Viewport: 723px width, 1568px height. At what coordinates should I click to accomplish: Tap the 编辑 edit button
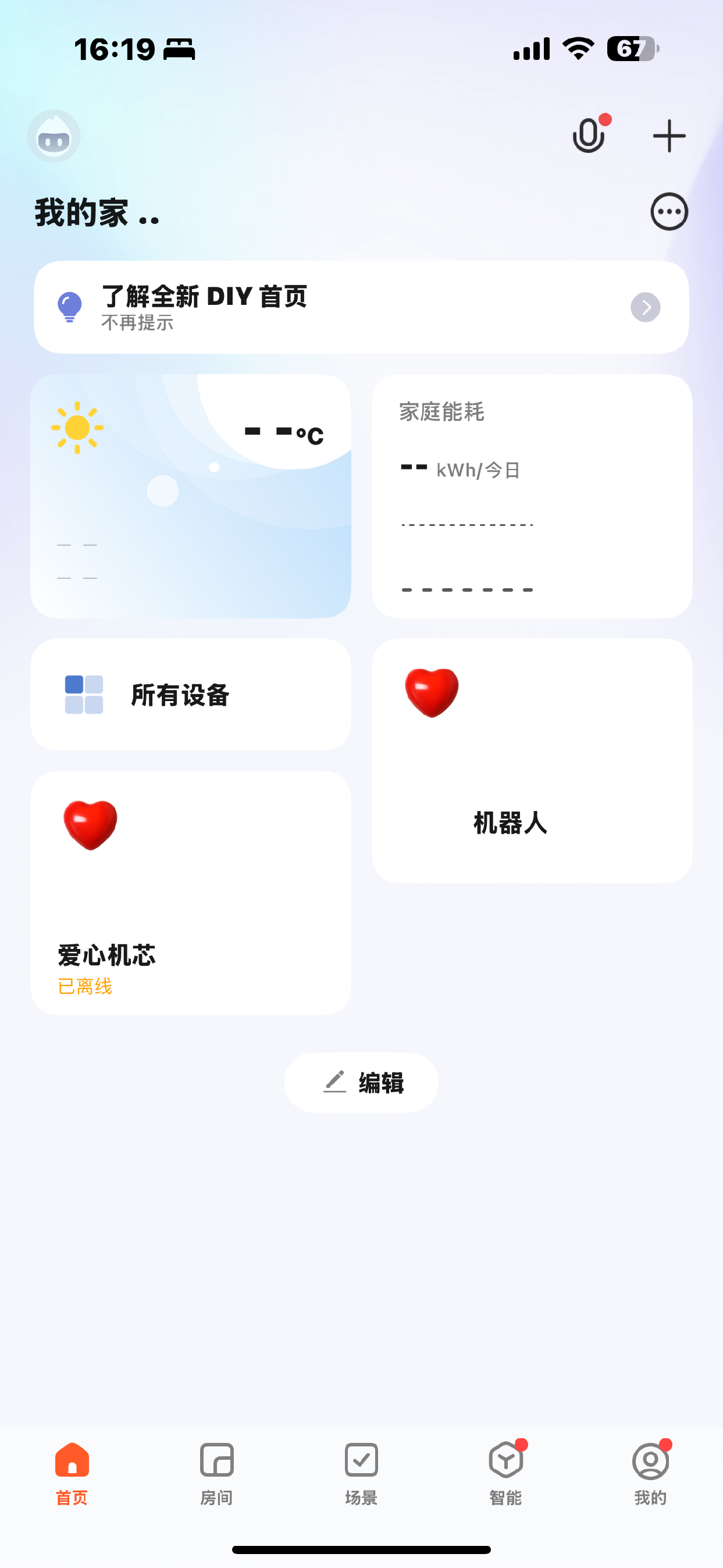point(361,1083)
